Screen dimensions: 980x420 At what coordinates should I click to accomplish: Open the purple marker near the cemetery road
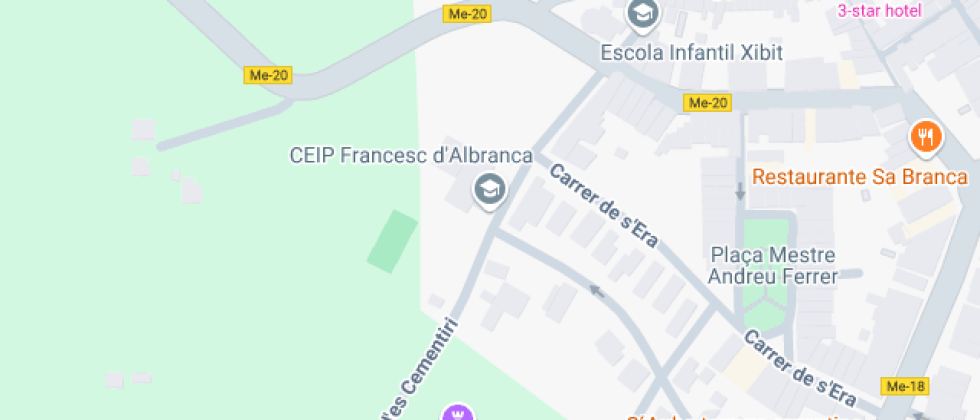point(457,412)
